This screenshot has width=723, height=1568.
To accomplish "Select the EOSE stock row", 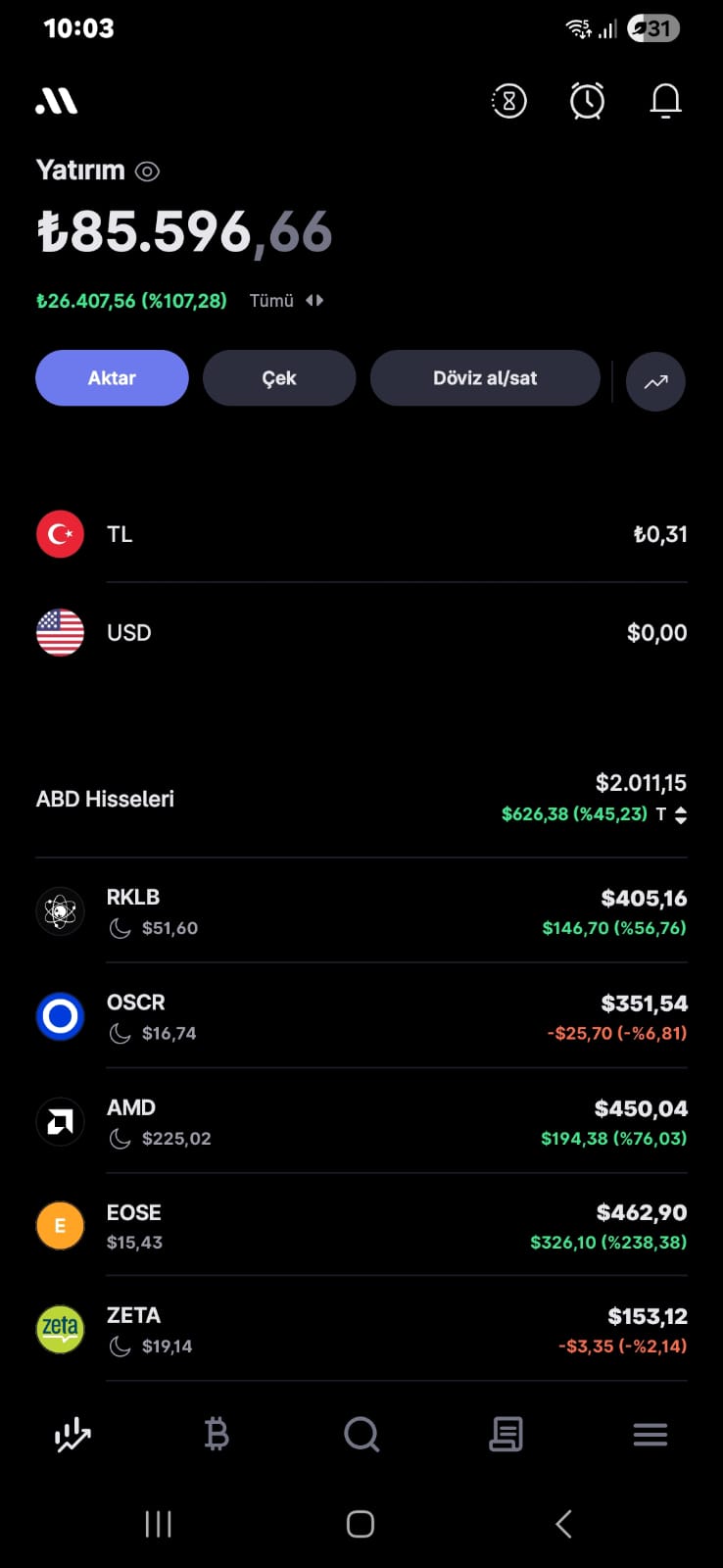I will [x=361, y=1226].
